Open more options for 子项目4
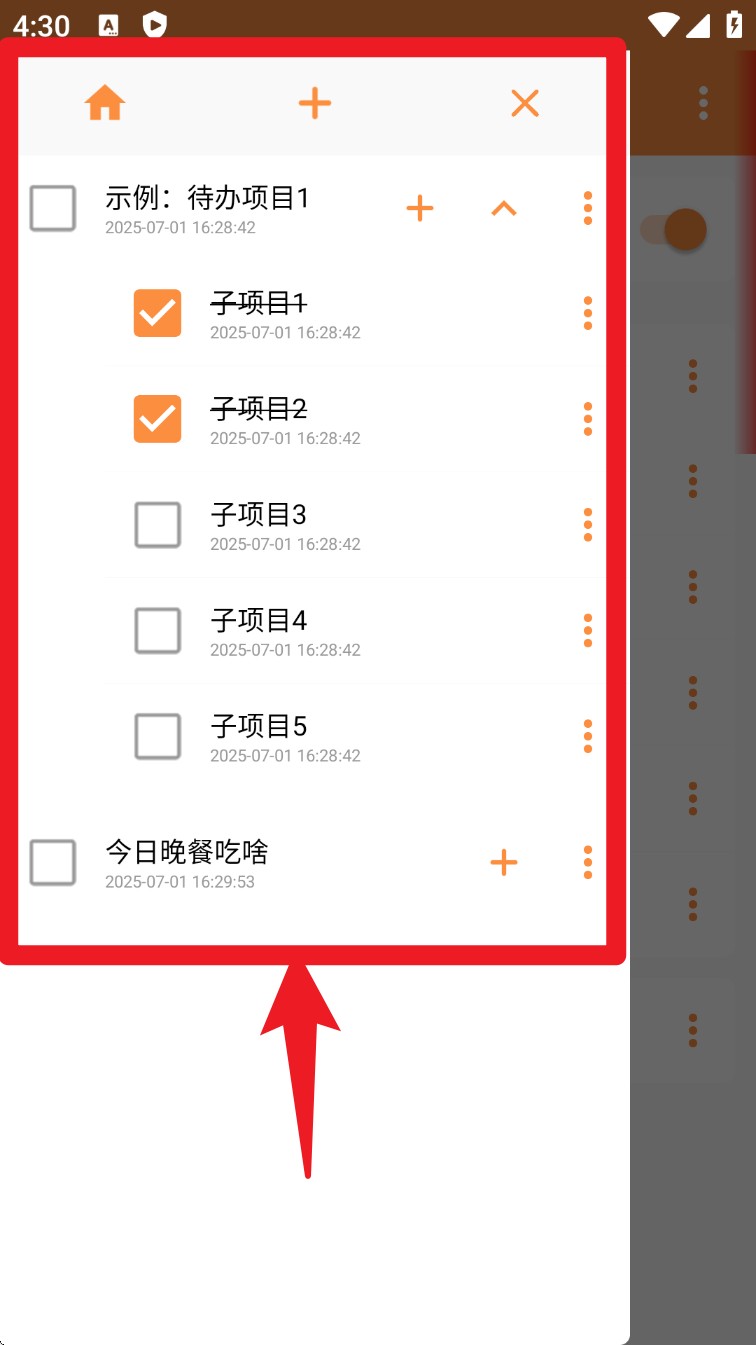 point(588,631)
